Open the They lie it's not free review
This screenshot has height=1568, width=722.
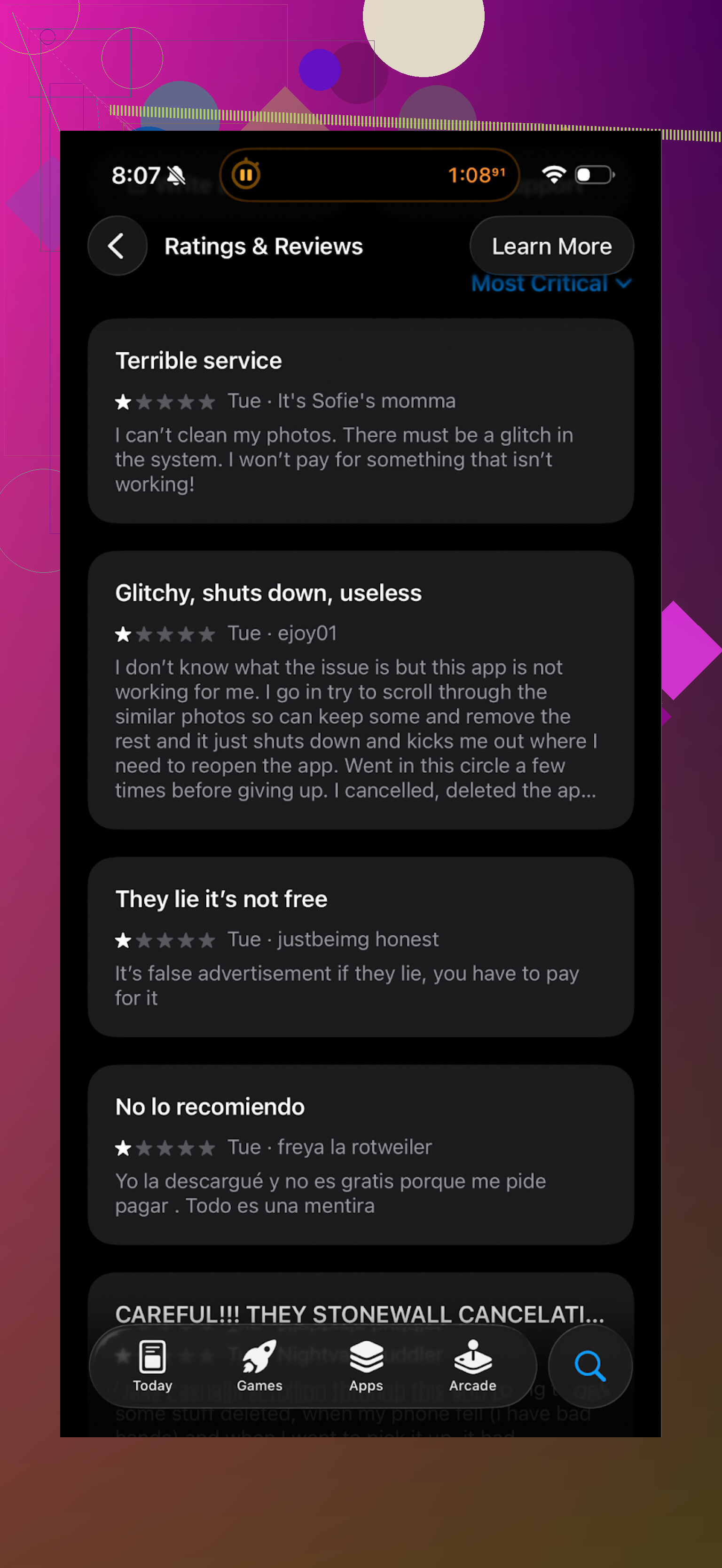361,947
